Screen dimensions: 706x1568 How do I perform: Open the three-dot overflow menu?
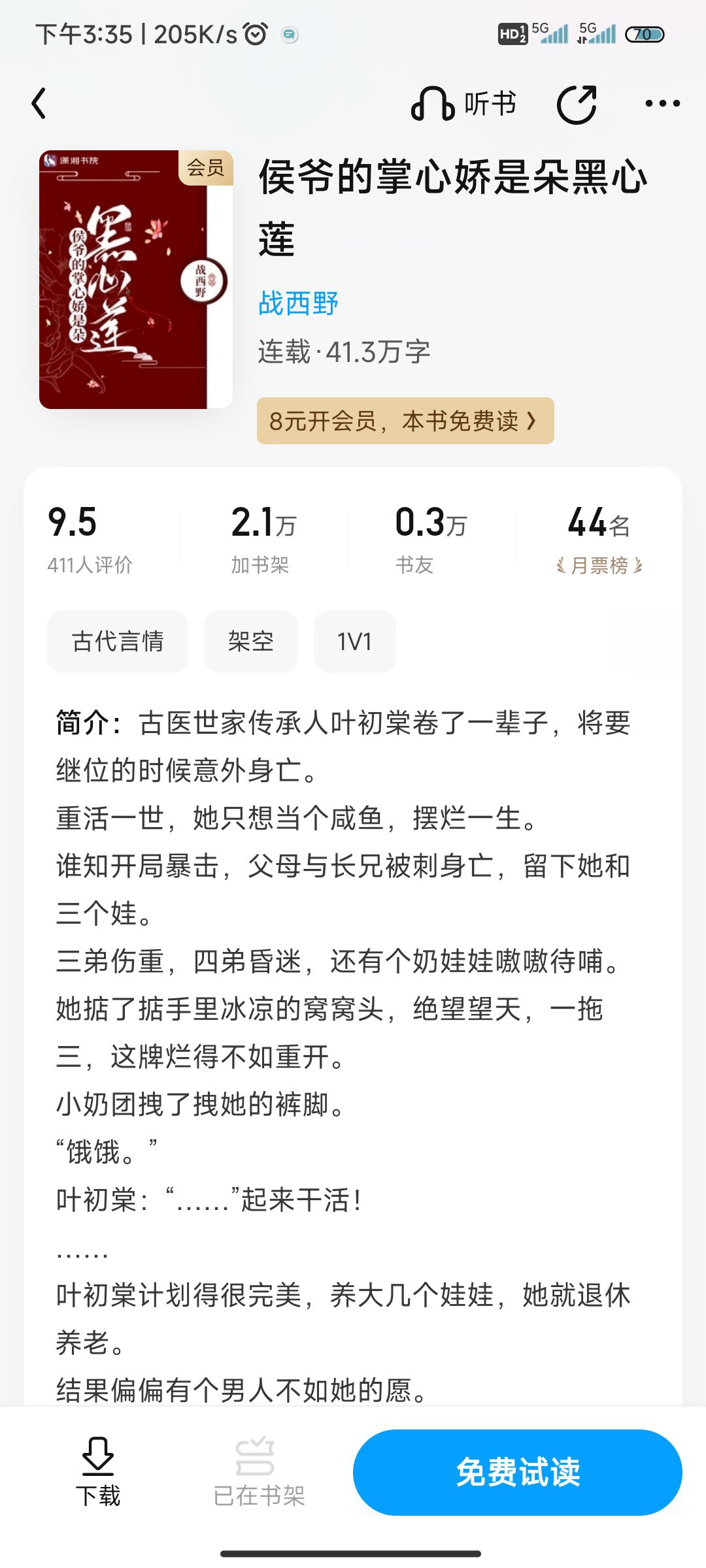(662, 103)
